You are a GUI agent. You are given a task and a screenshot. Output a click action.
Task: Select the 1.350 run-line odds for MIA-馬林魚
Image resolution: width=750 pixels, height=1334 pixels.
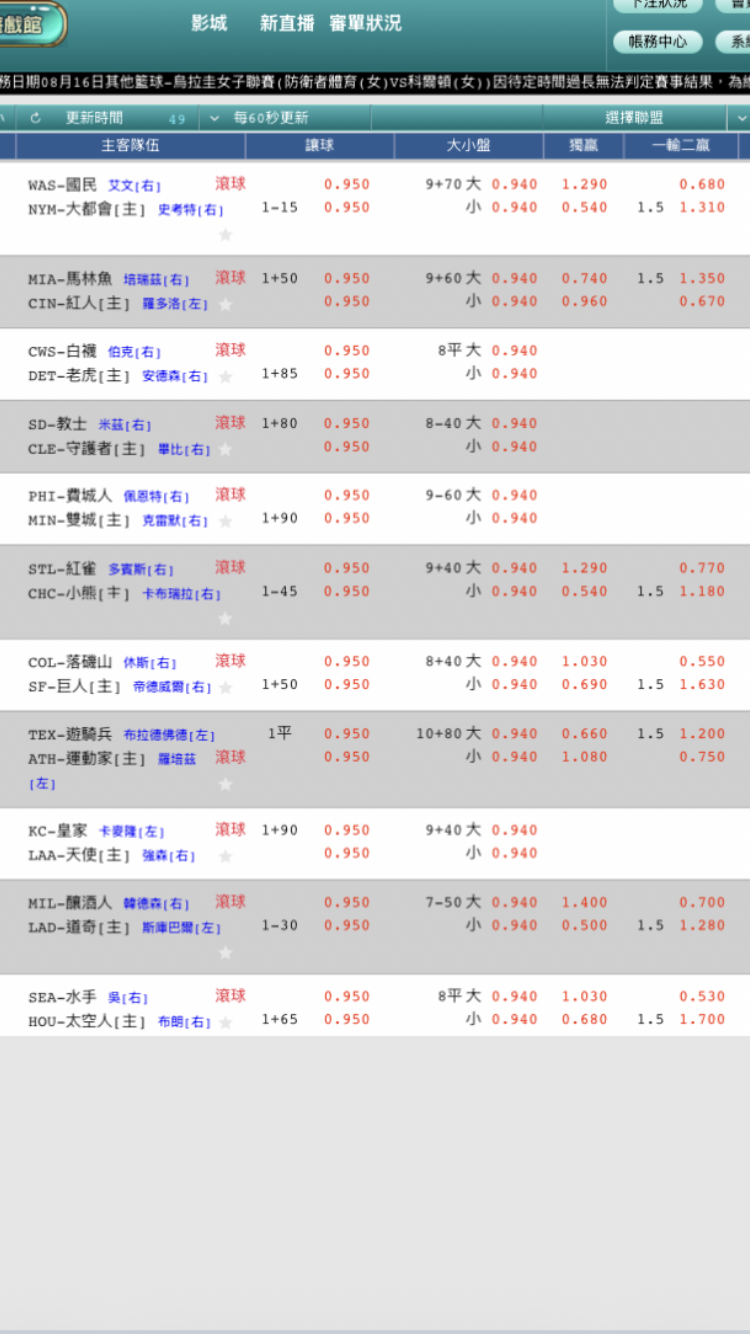[702, 278]
